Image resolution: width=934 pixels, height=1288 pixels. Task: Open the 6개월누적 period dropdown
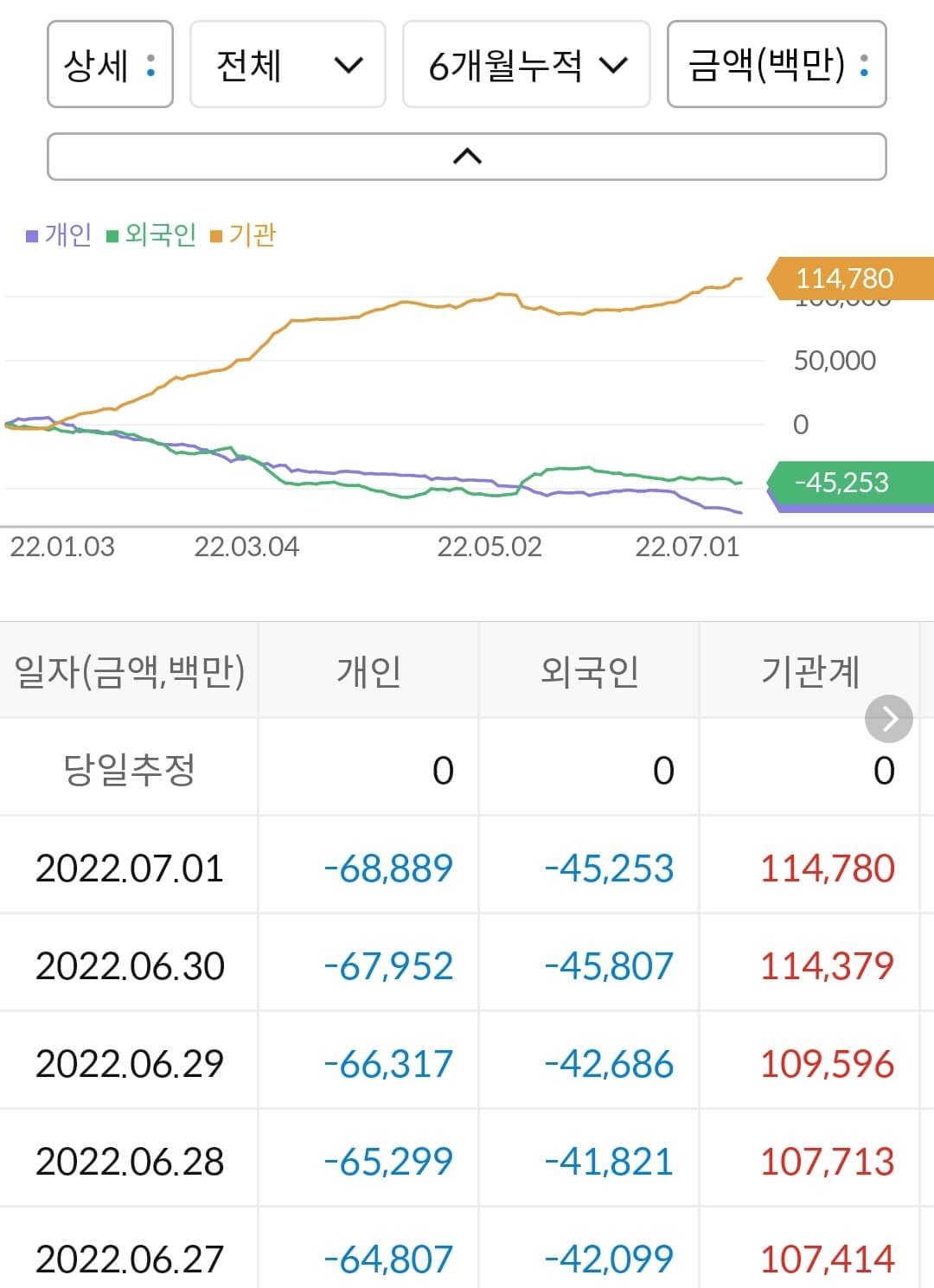click(x=528, y=65)
